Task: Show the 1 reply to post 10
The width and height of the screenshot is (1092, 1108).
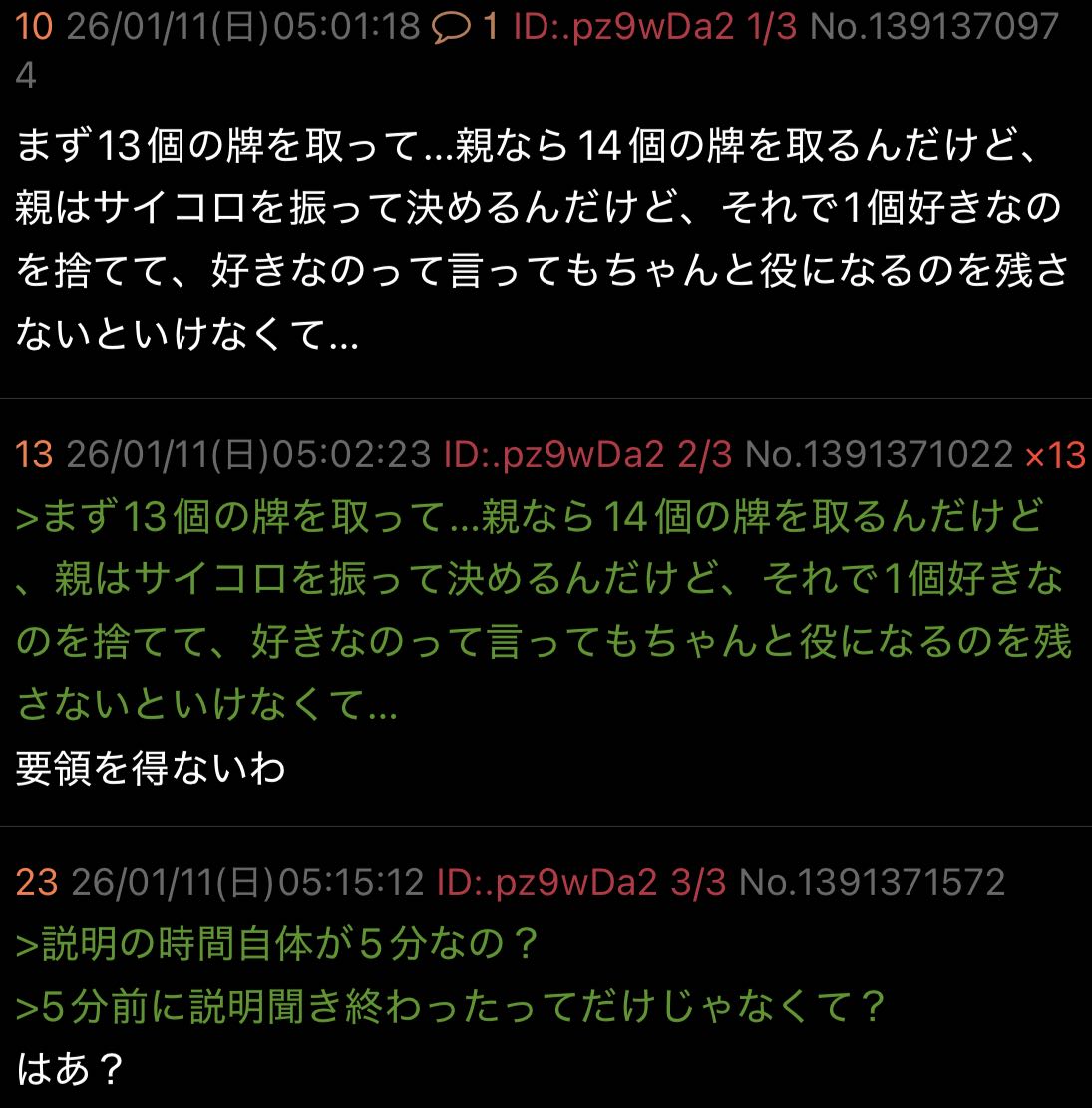Action: click(x=465, y=27)
